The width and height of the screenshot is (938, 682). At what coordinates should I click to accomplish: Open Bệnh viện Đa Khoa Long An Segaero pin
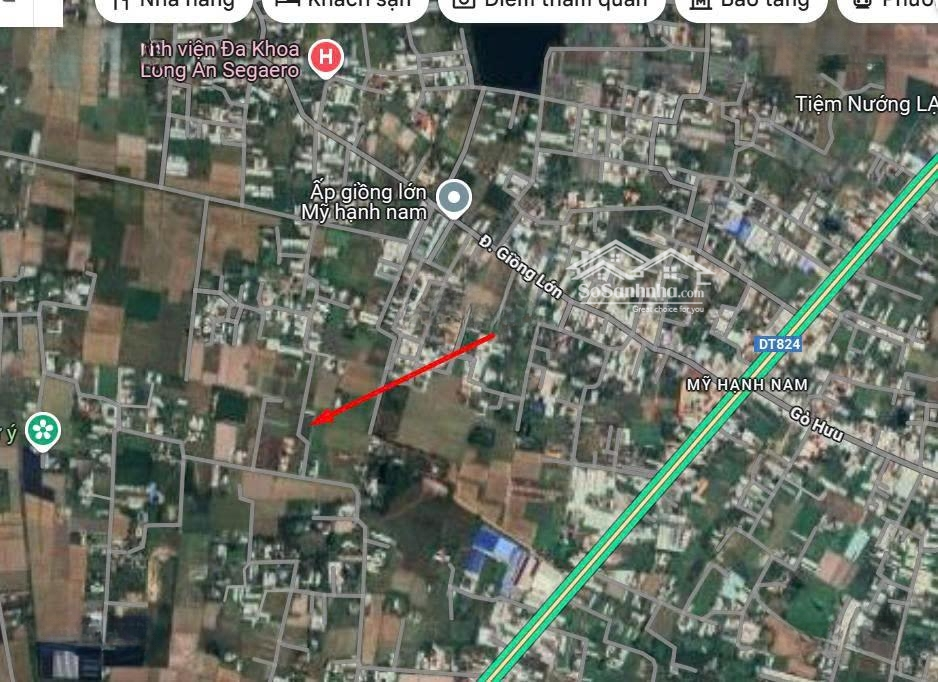(x=325, y=58)
